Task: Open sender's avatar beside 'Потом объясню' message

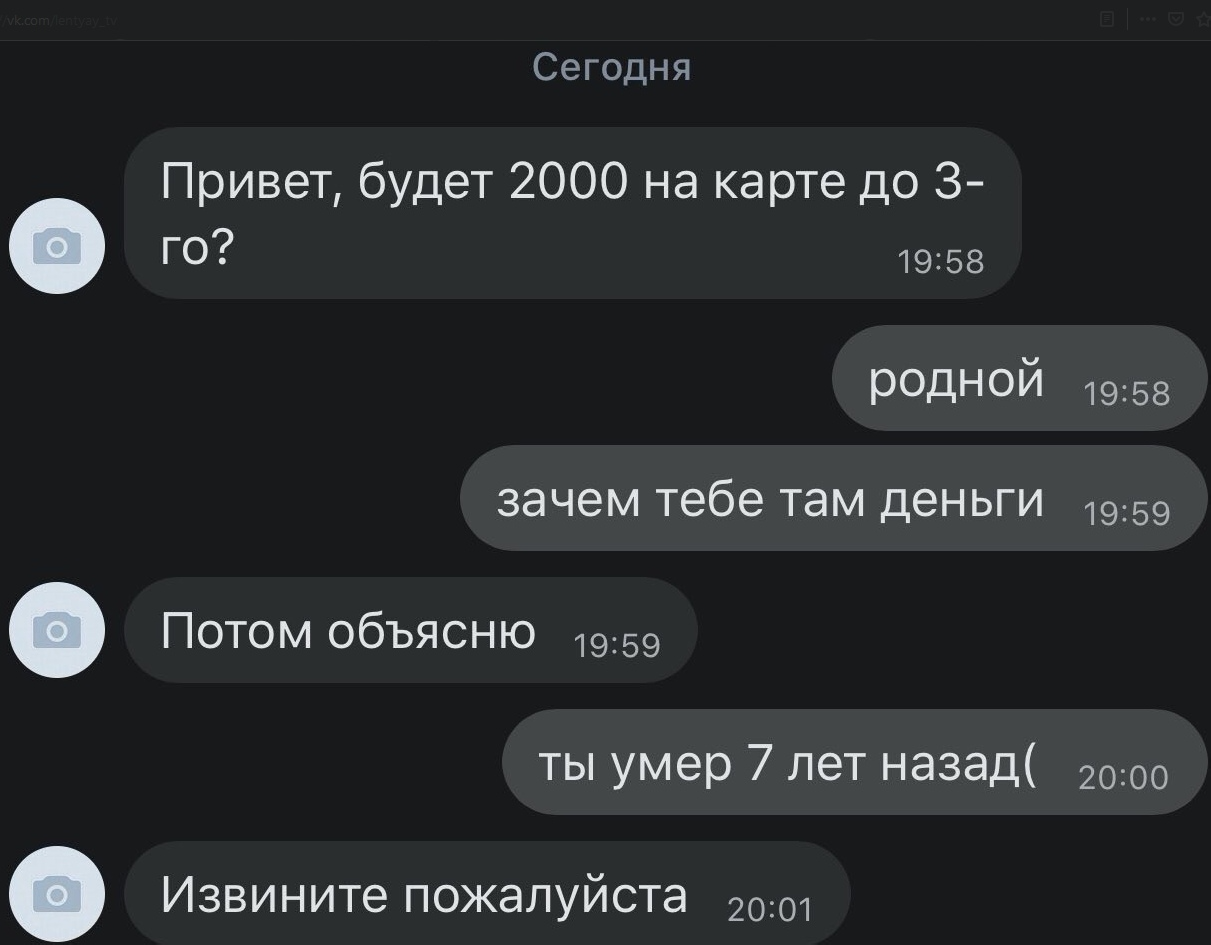Action: click(x=57, y=630)
